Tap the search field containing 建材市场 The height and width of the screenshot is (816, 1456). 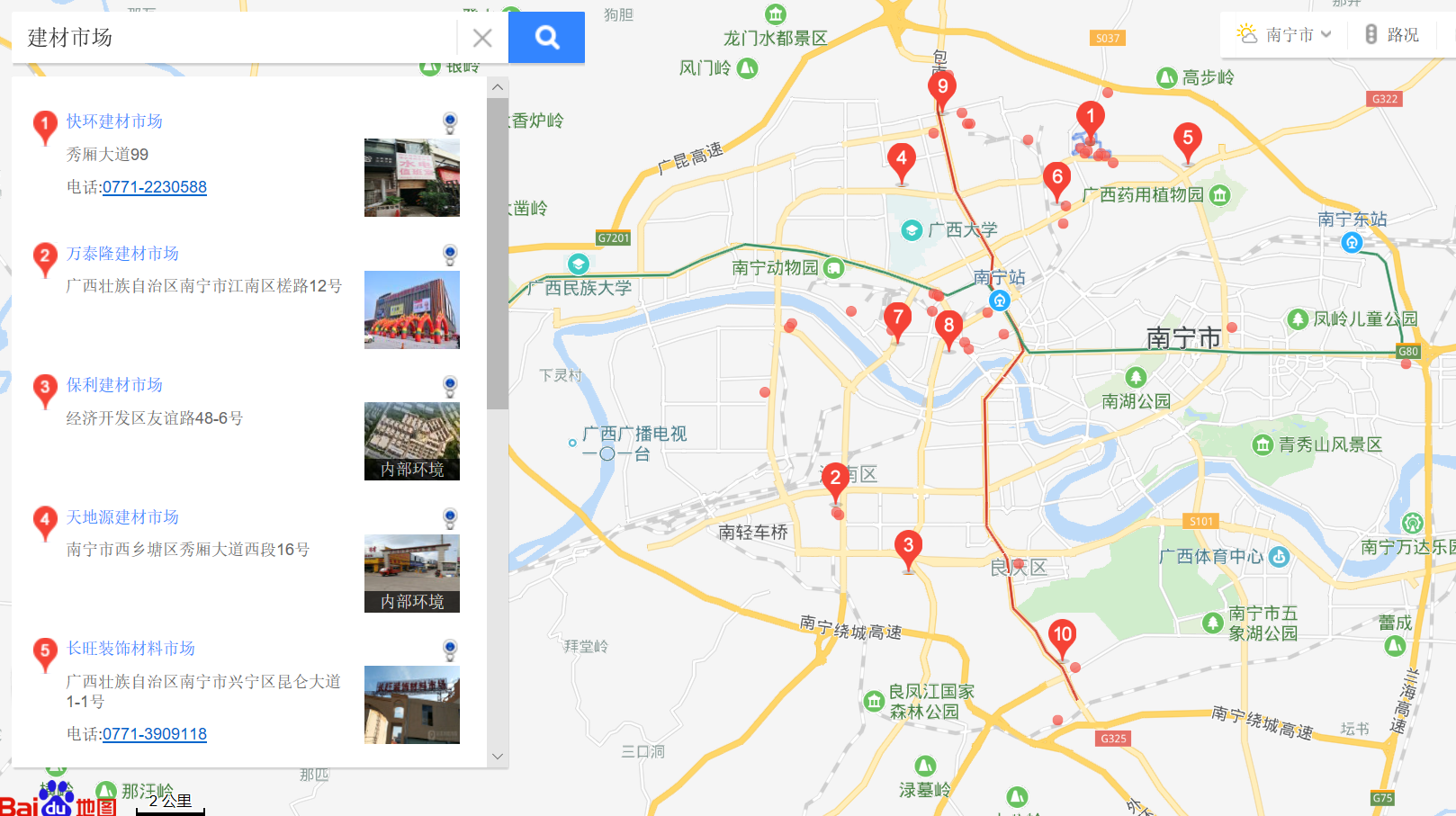coord(234,38)
